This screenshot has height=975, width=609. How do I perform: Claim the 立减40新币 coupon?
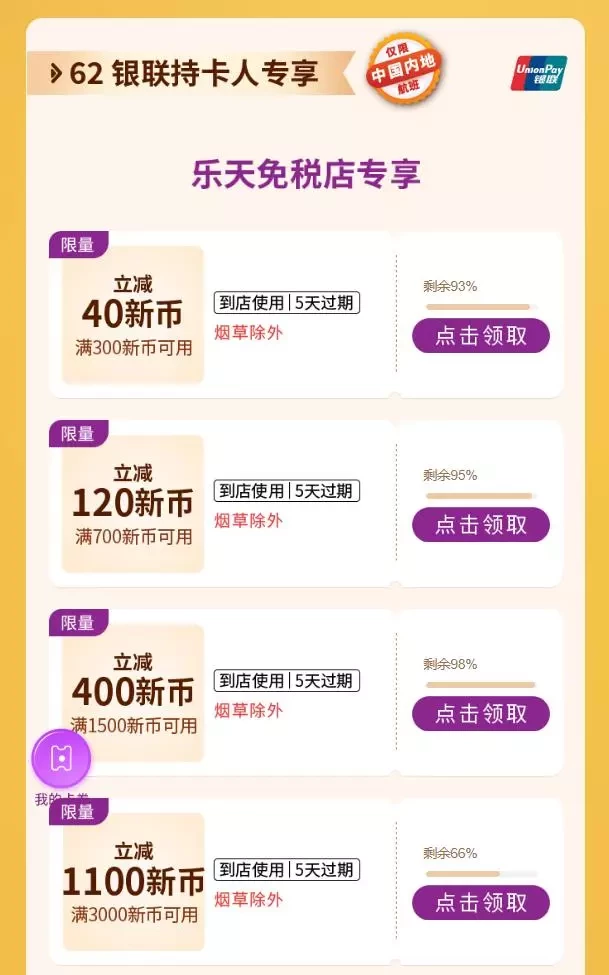pos(481,336)
